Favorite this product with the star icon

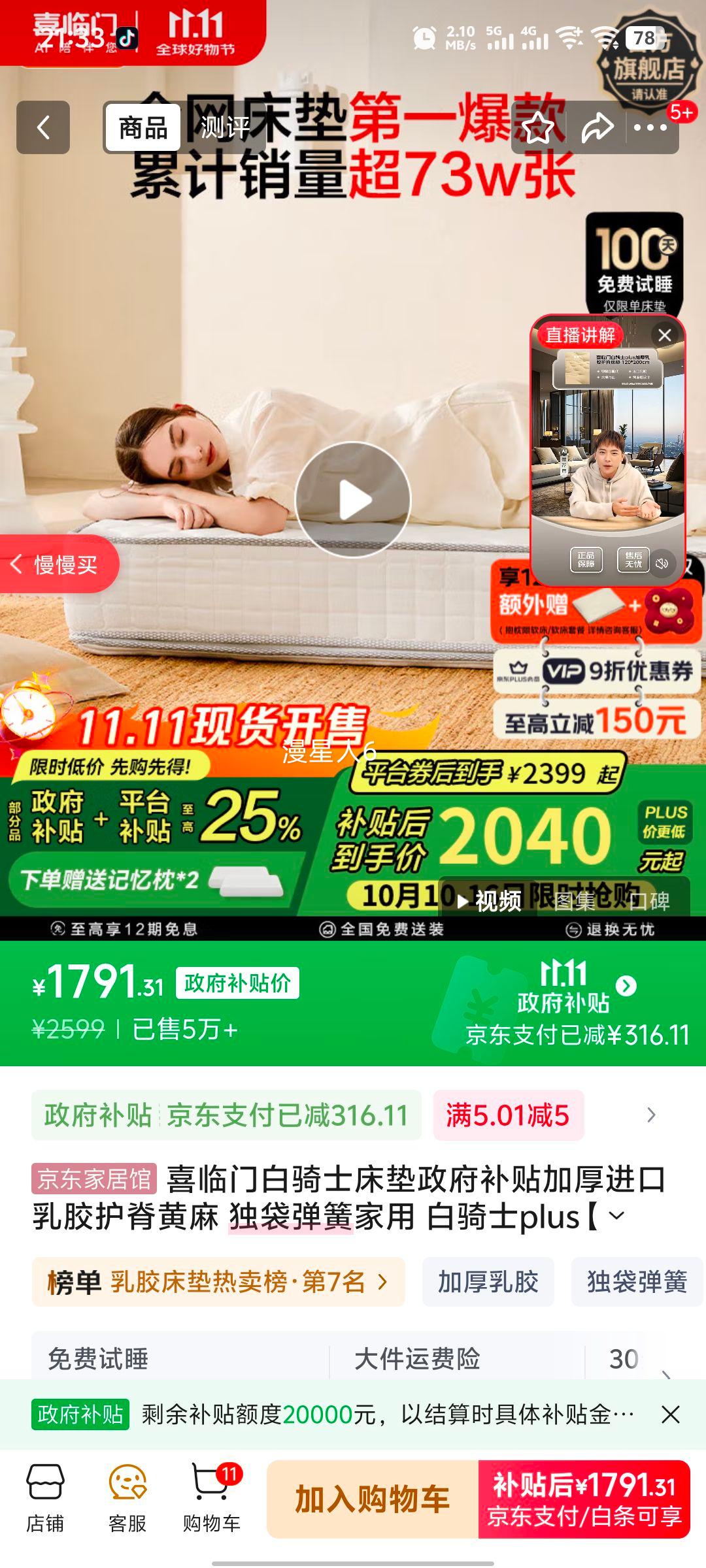pos(538,128)
